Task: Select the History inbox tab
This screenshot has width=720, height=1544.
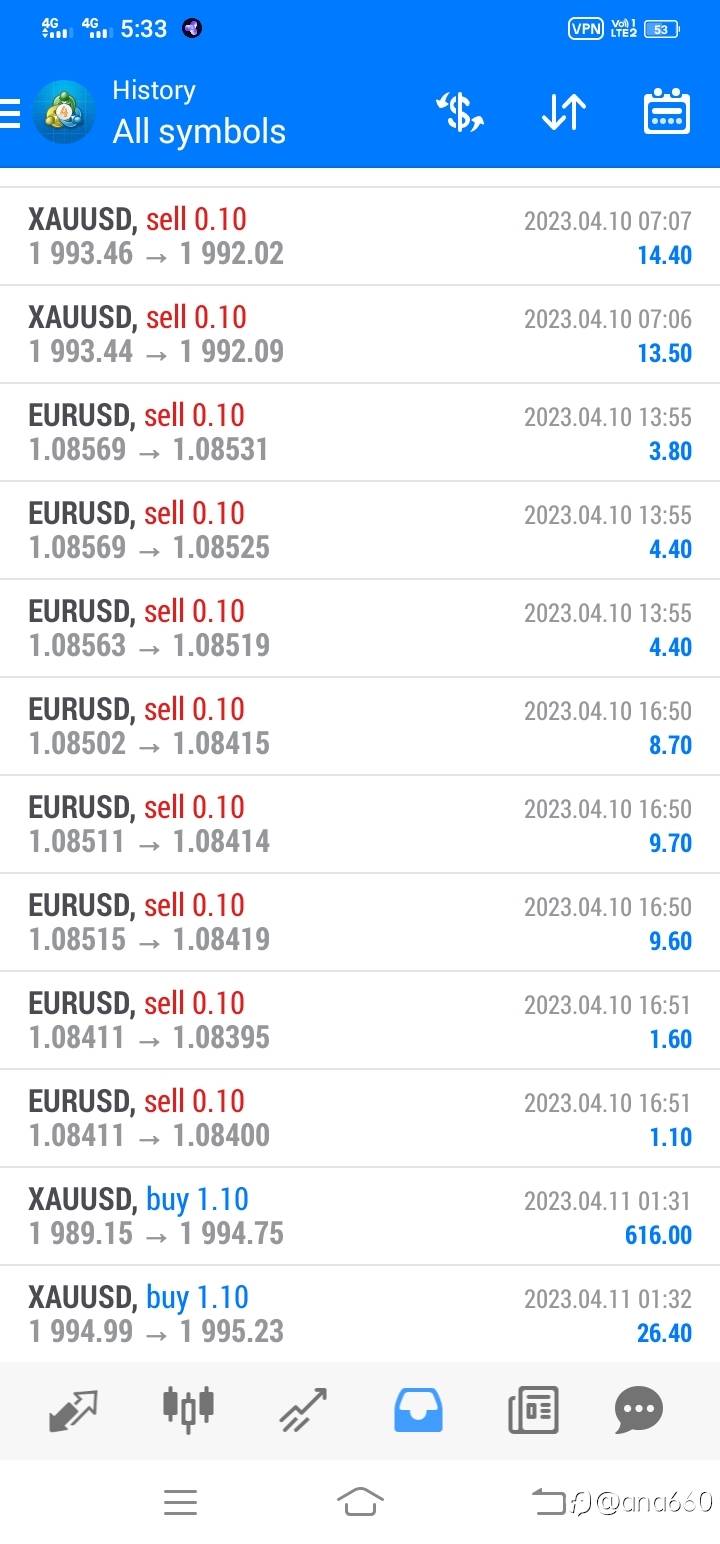Action: [x=418, y=1410]
